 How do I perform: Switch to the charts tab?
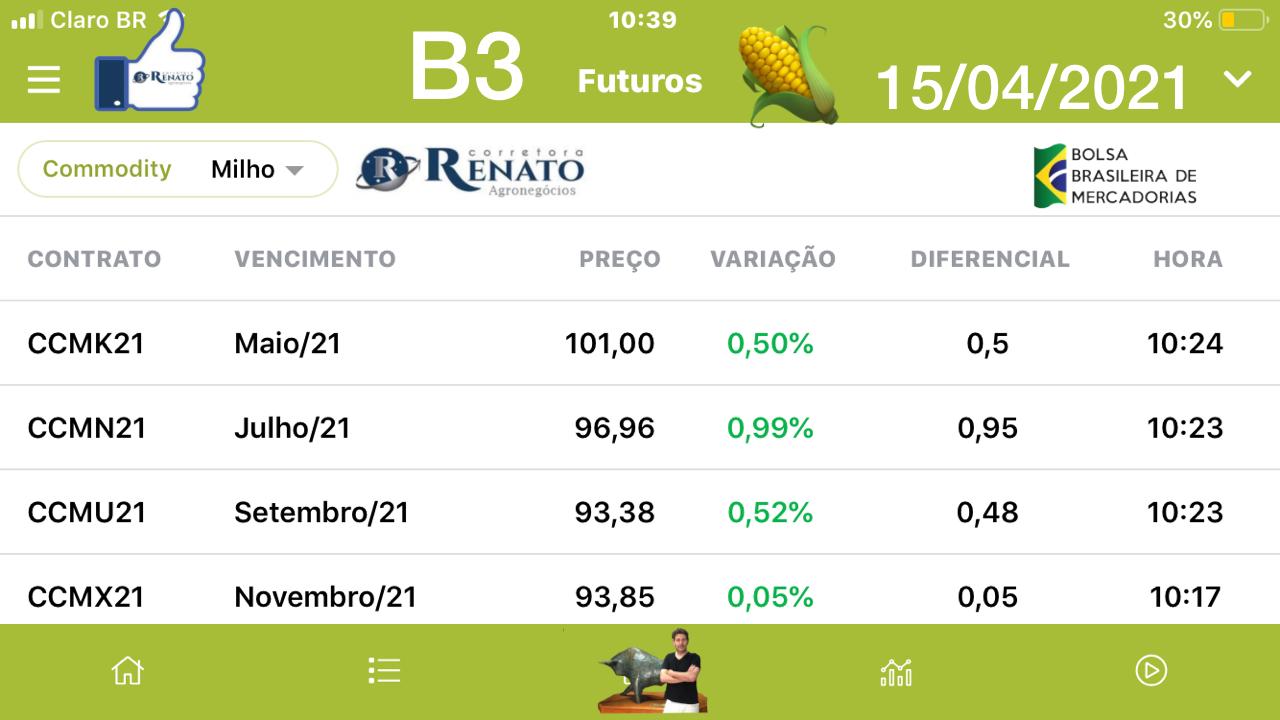[896, 671]
